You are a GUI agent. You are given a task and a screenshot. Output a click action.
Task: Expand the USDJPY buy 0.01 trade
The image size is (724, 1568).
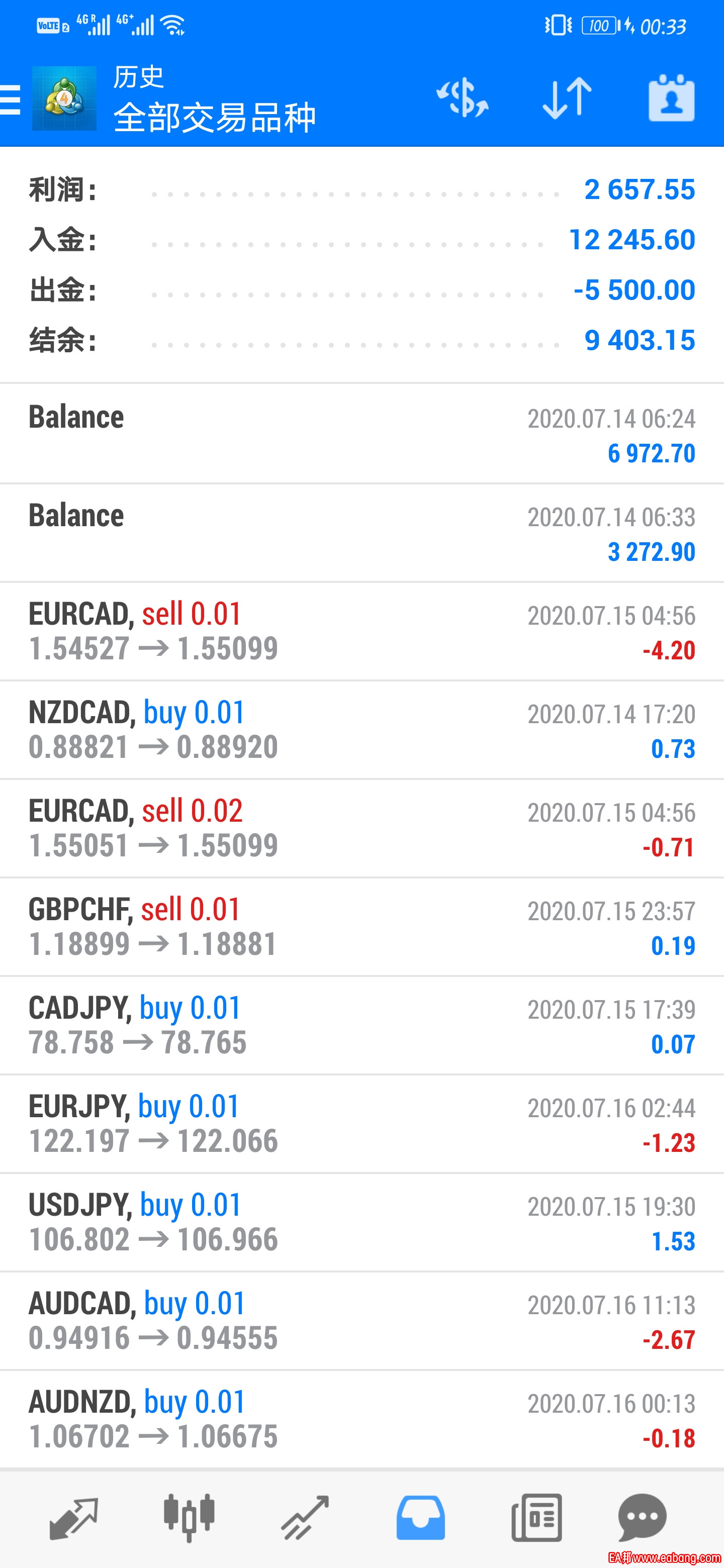click(x=361, y=1223)
